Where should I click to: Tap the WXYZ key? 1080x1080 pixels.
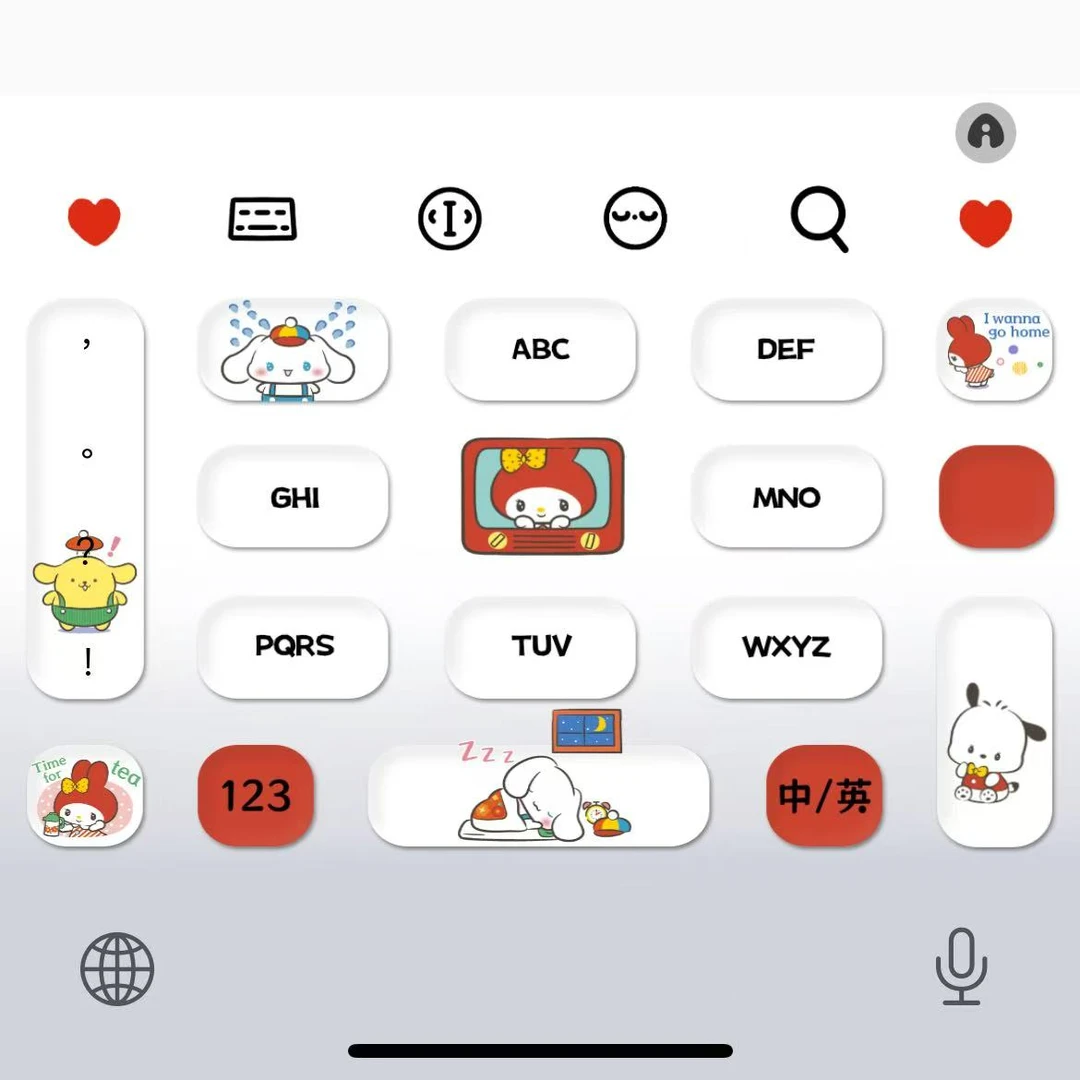787,647
